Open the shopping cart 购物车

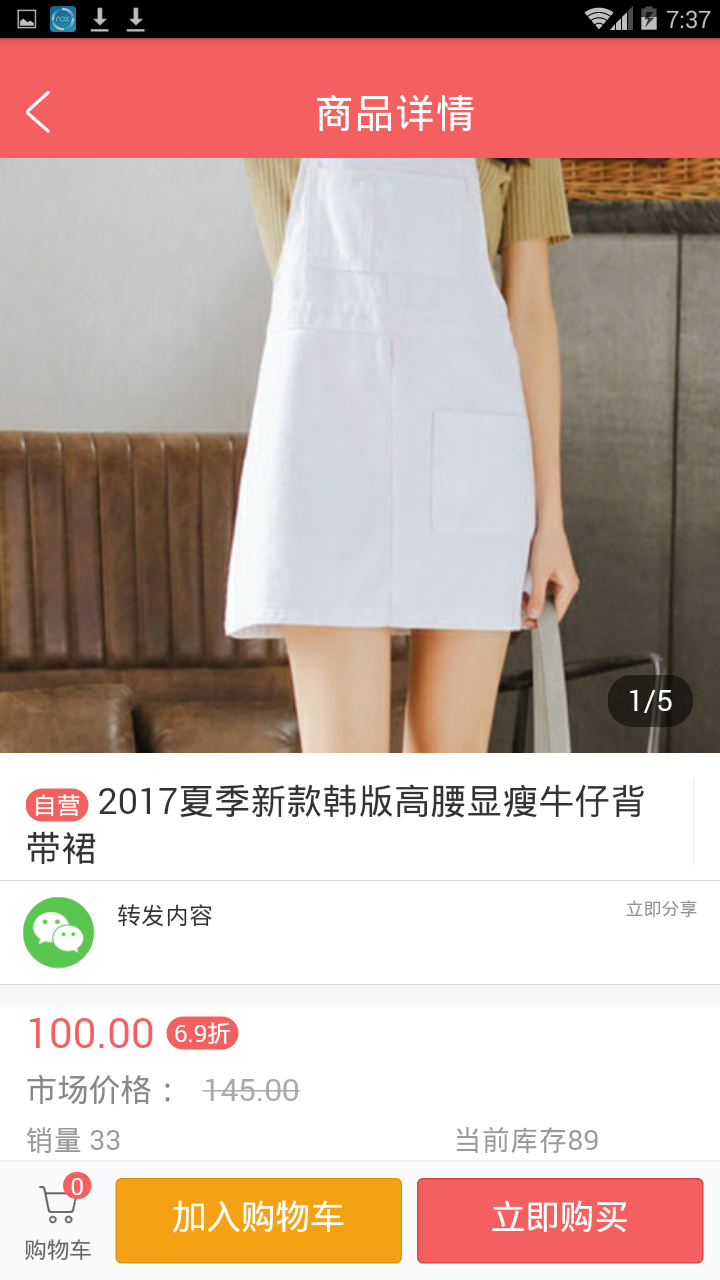[58, 1221]
